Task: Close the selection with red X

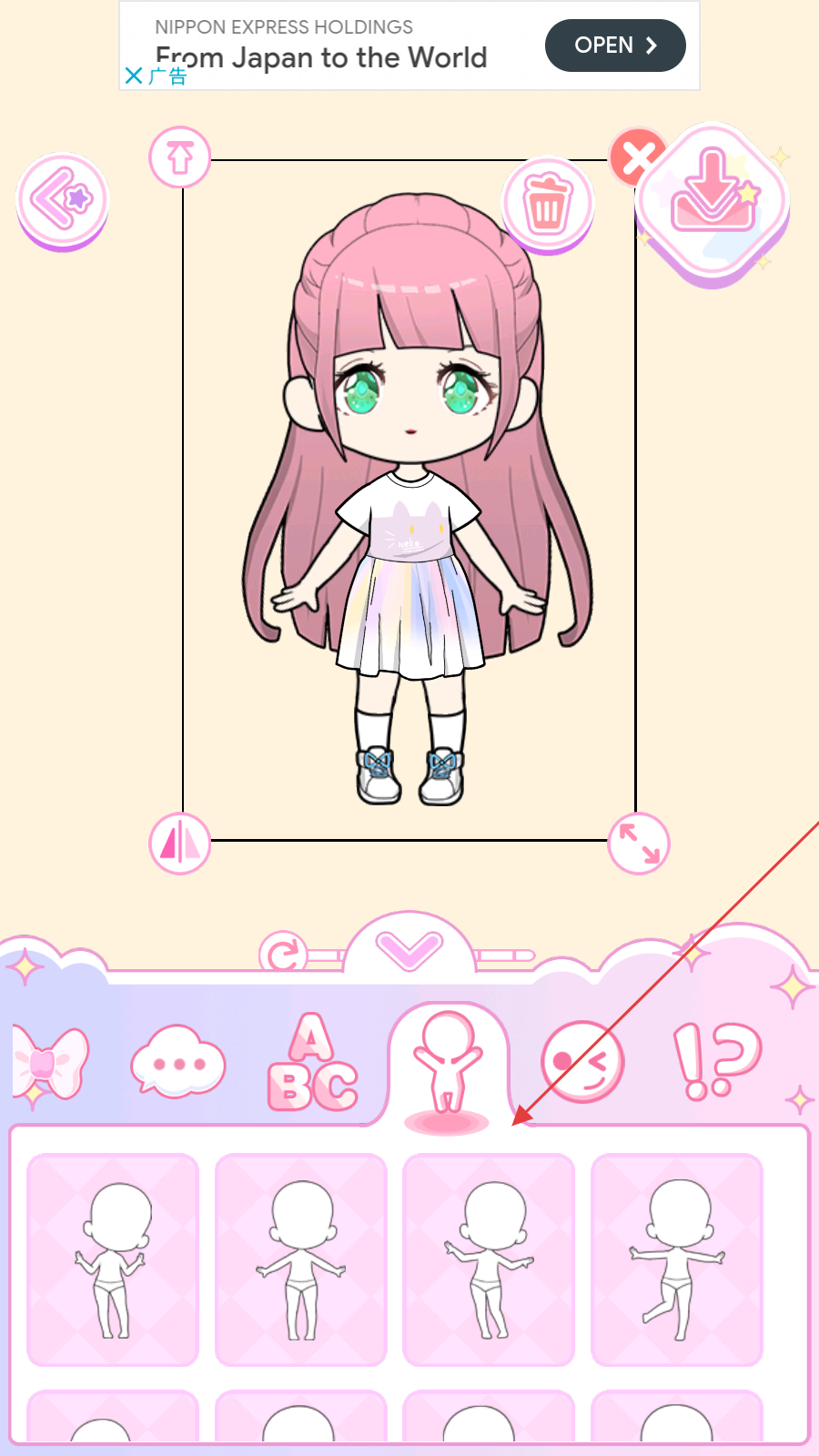Action: pyautogui.click(x=636, y=157)
